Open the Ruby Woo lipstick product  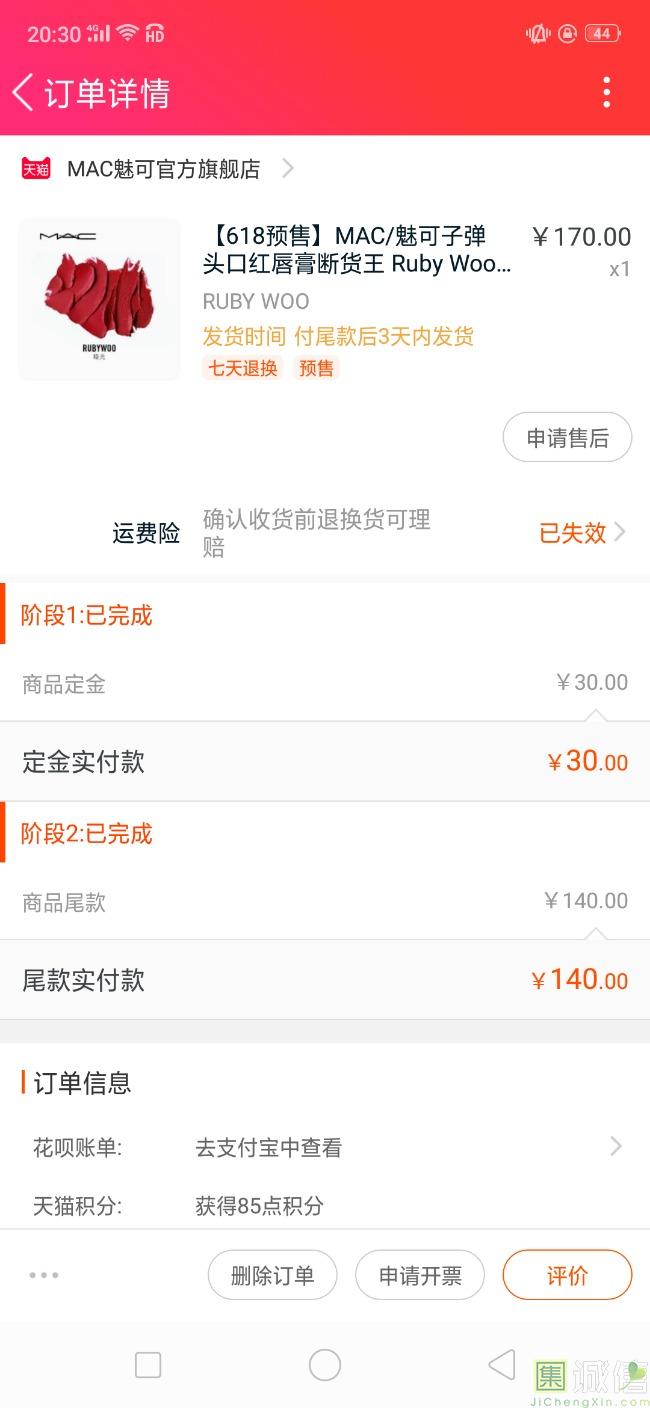click(x=325, y=300)
